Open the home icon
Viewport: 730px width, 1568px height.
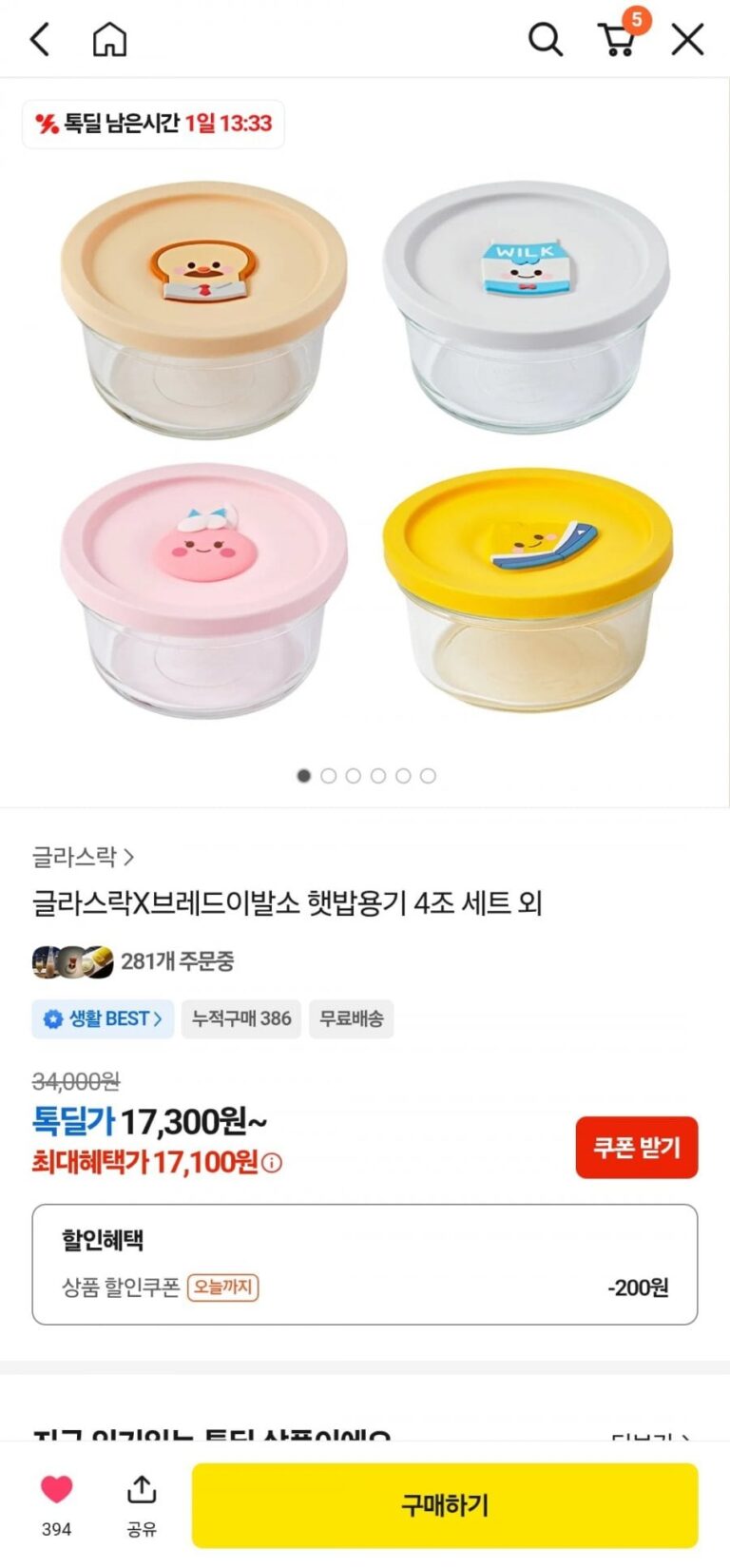(109, 40)
